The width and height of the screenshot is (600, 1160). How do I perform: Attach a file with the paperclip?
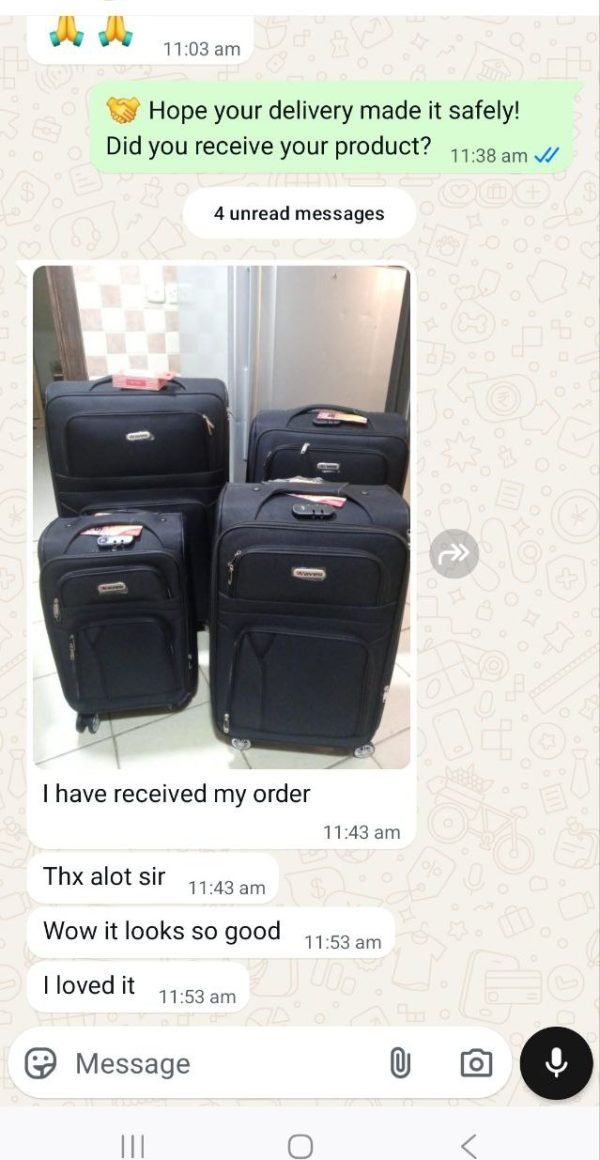(400, 1063)
